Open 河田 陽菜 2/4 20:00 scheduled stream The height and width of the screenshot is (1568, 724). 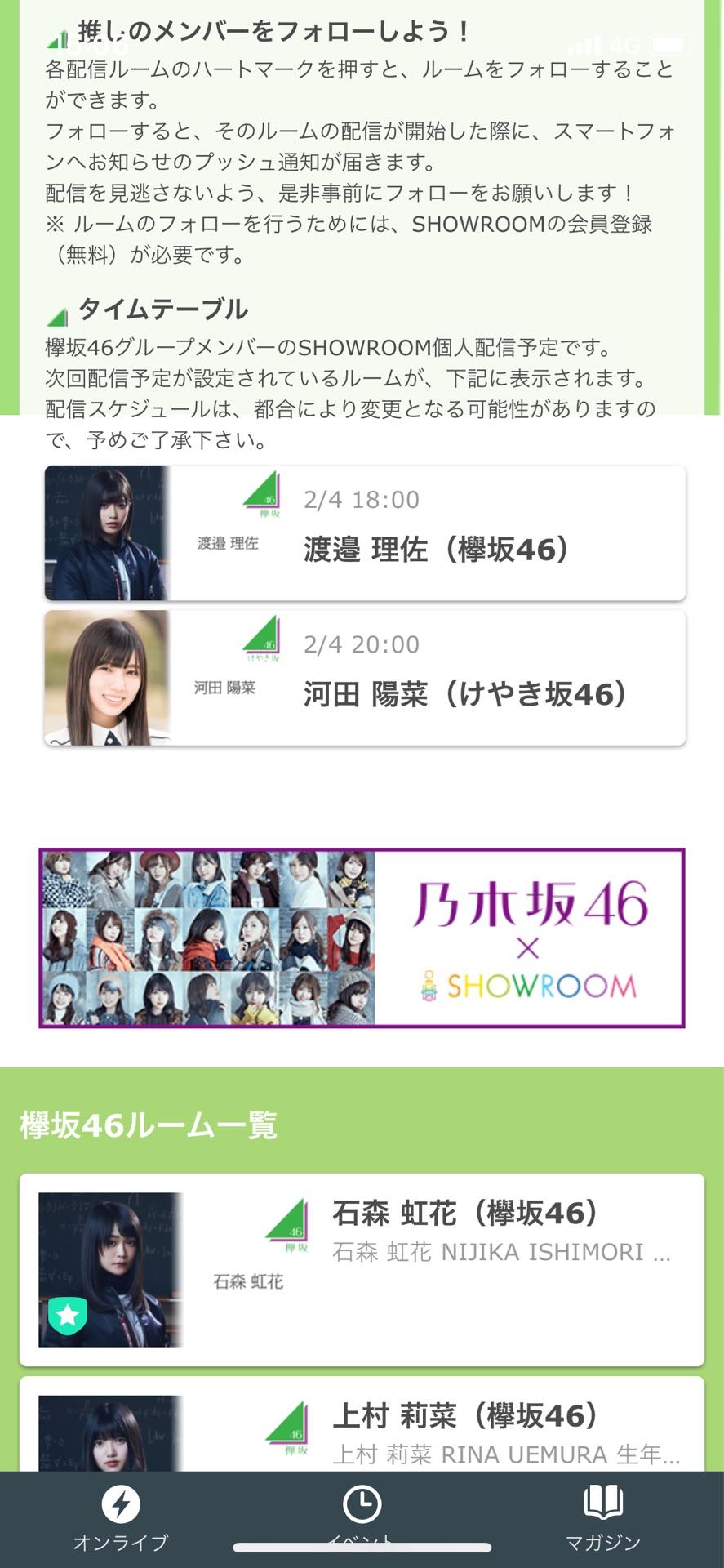pyautogui.click(x=364, y=678)
